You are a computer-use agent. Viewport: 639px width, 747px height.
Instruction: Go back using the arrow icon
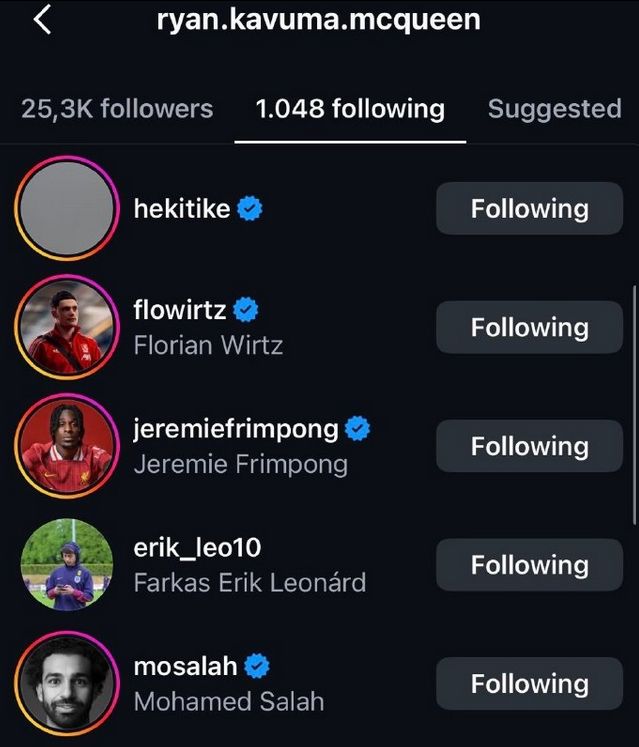point(42,19)
